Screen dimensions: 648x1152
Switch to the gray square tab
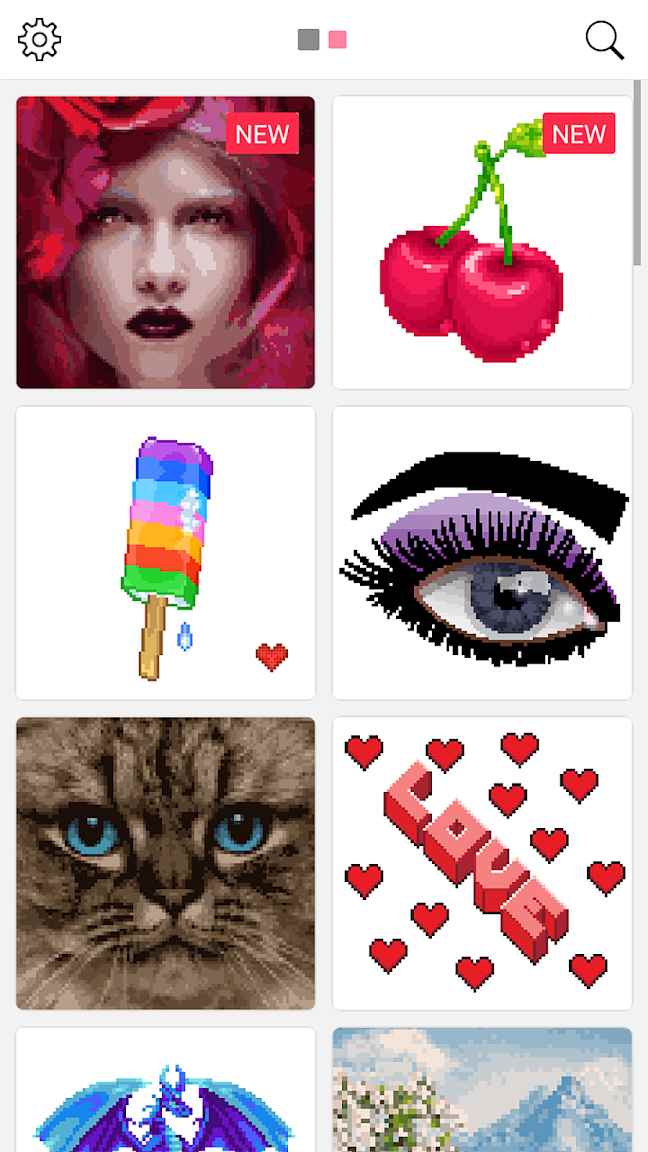309,40
